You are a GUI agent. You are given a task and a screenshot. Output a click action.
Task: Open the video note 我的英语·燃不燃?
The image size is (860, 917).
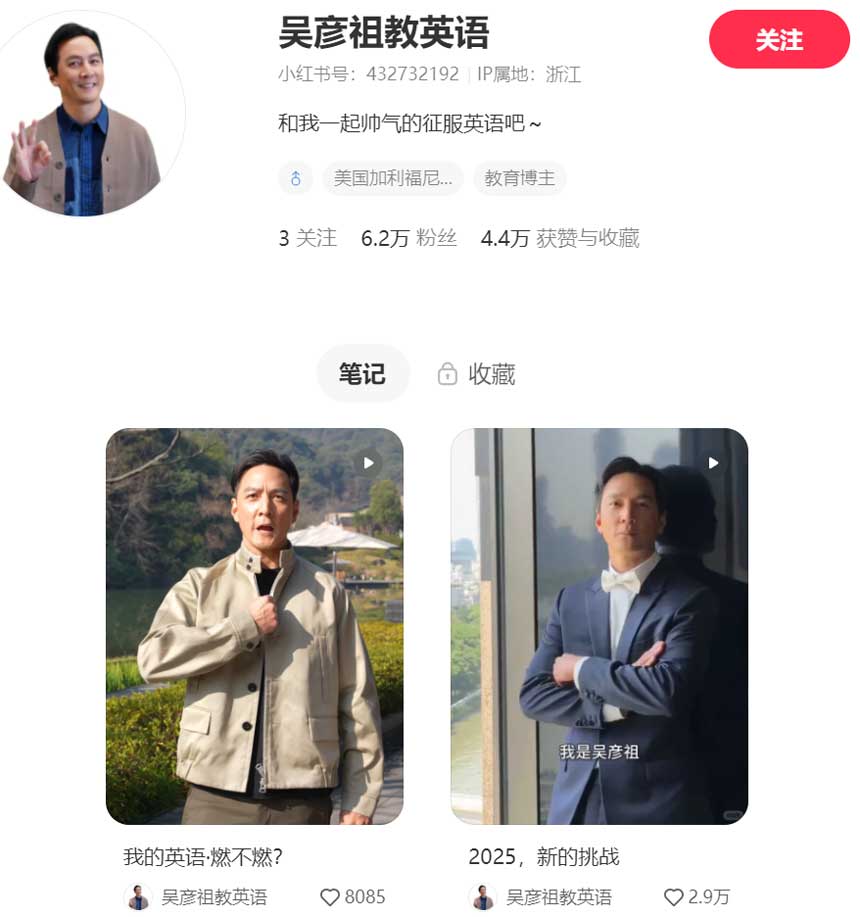[254, 626]
